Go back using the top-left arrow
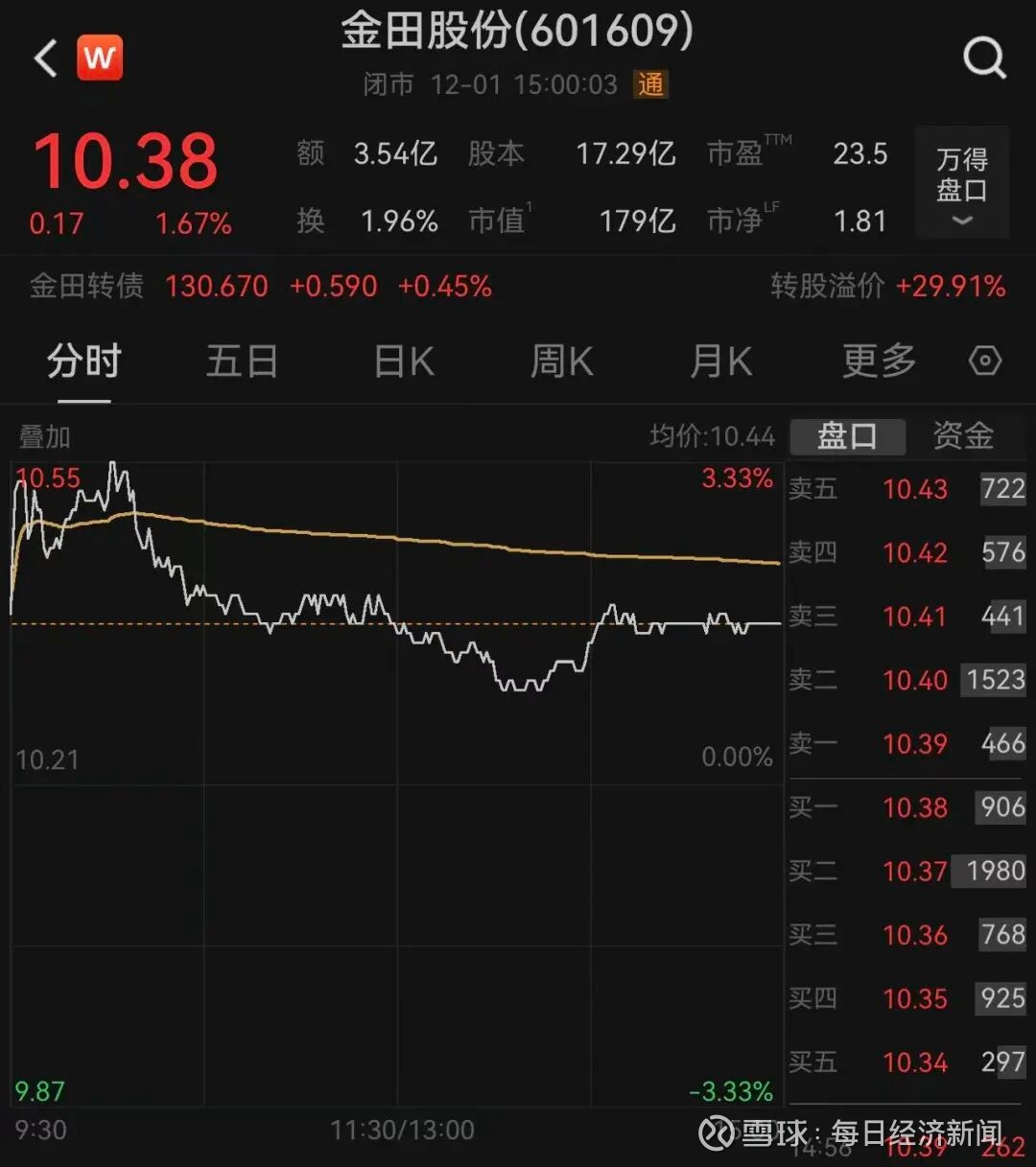The height and width of the screenshot is (1167, 1036). tap(45, 58)
